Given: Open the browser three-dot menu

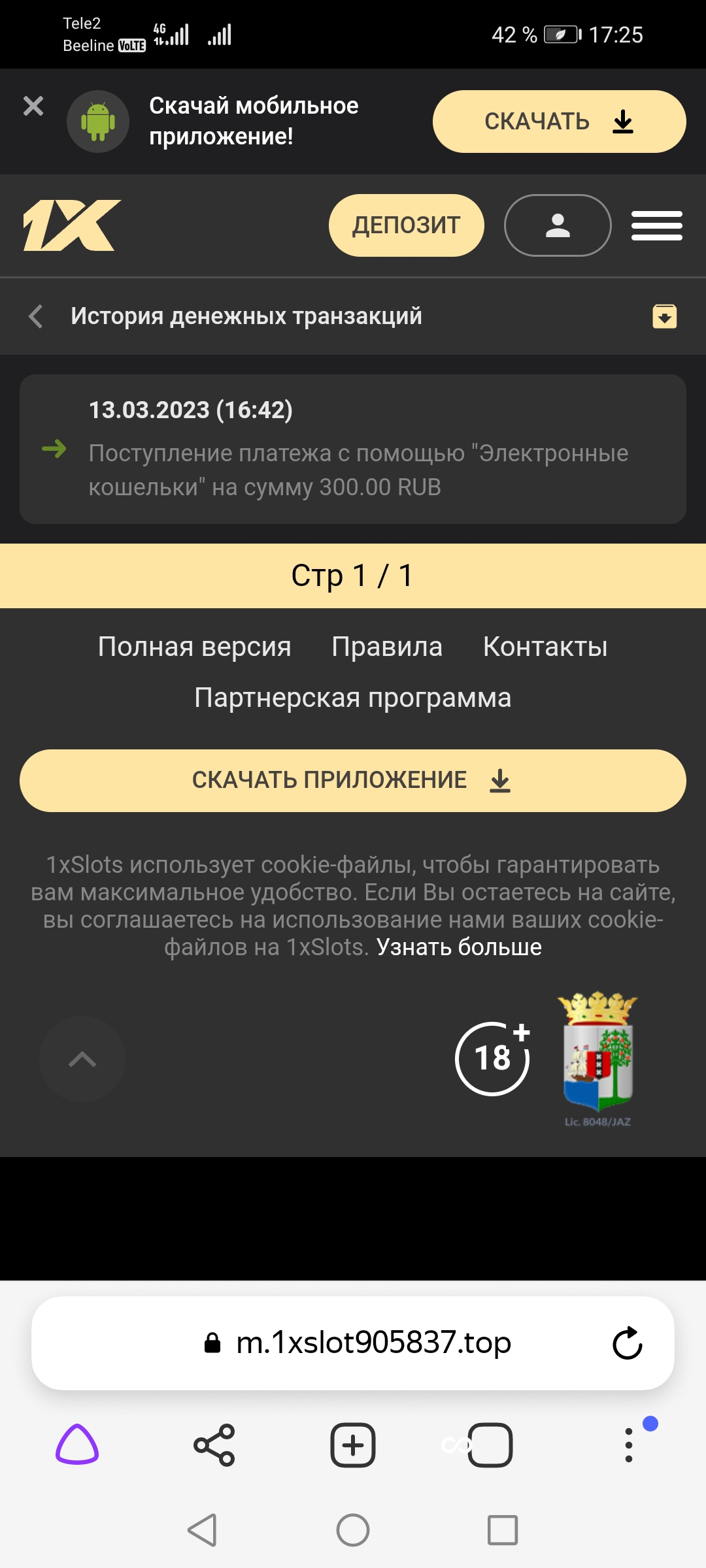Looking at the screenshot, I should coord(629,1445).
